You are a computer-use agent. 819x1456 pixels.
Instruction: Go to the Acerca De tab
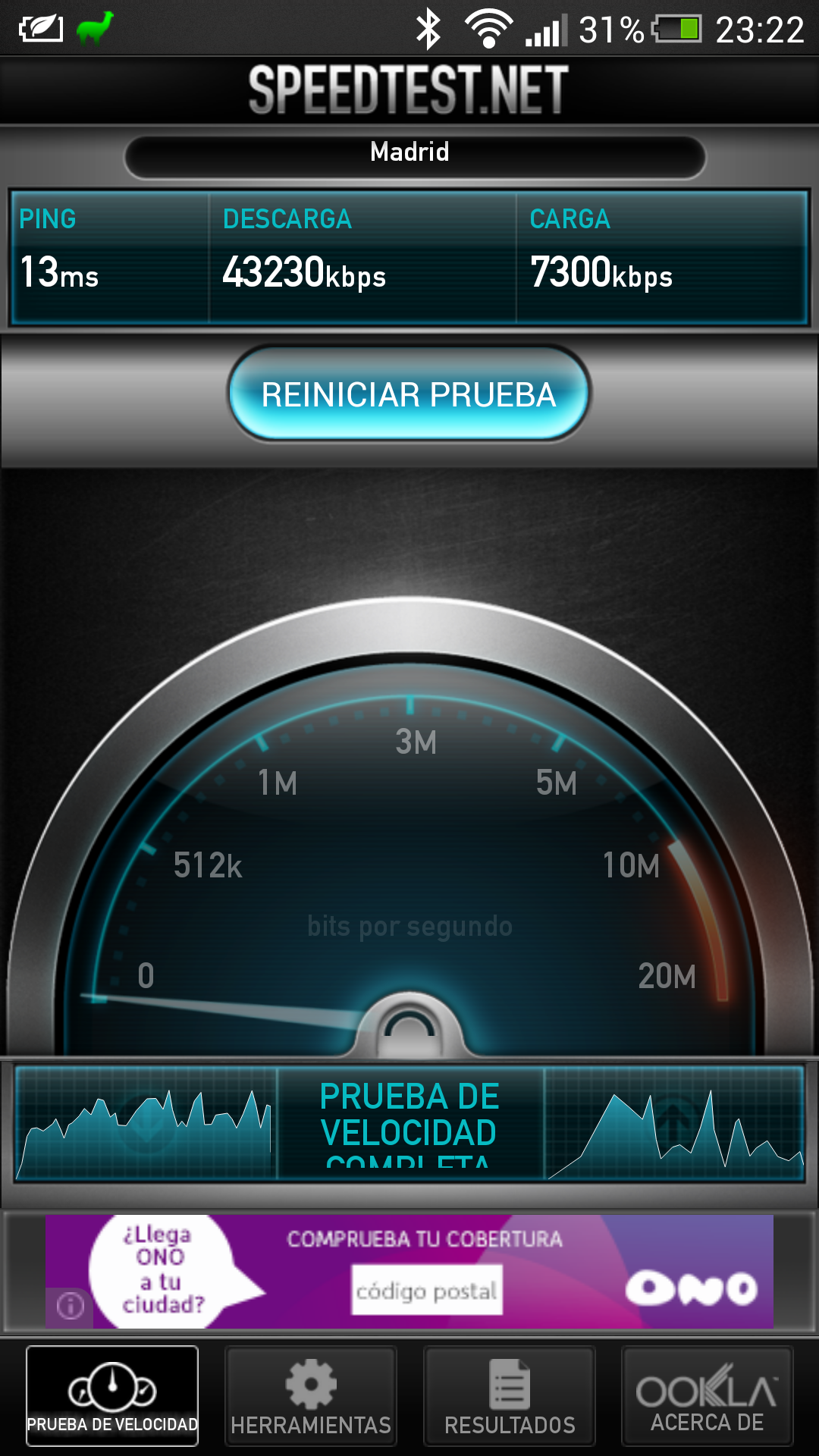coord(707,1396)
